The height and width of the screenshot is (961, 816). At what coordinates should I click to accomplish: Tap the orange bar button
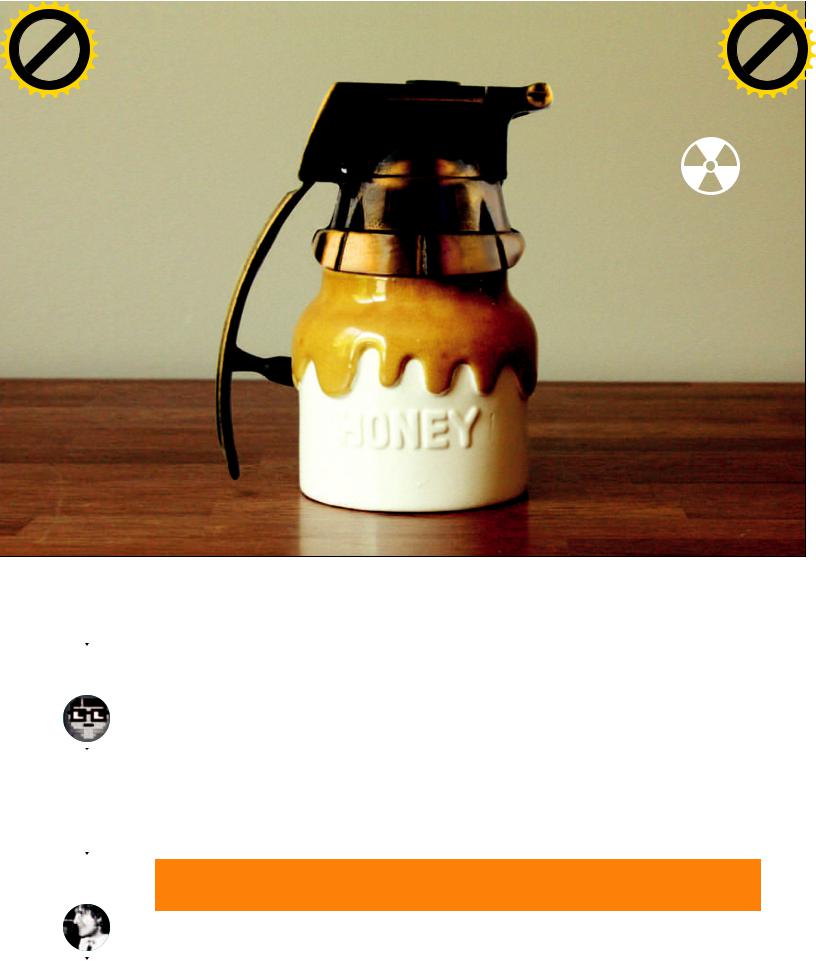point(458,884)
